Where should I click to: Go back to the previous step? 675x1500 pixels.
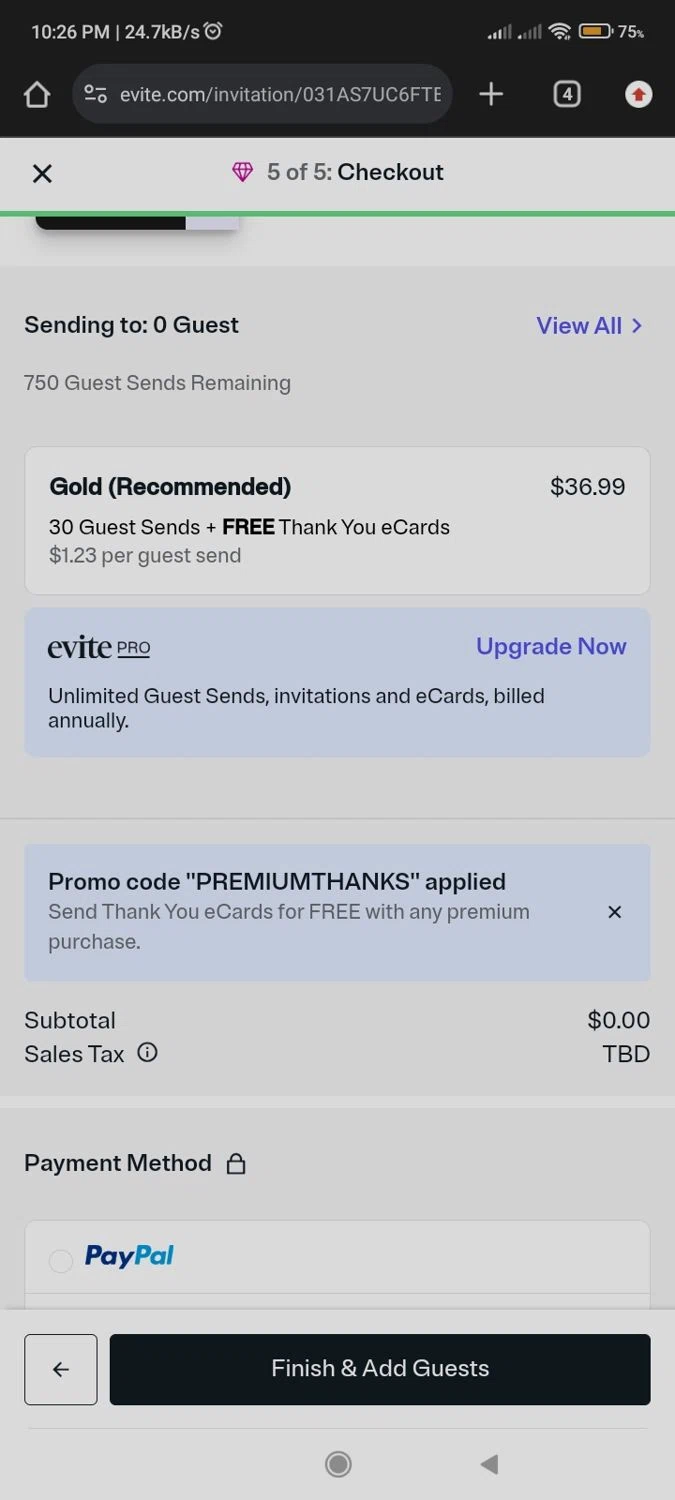tap(61, 1369)
